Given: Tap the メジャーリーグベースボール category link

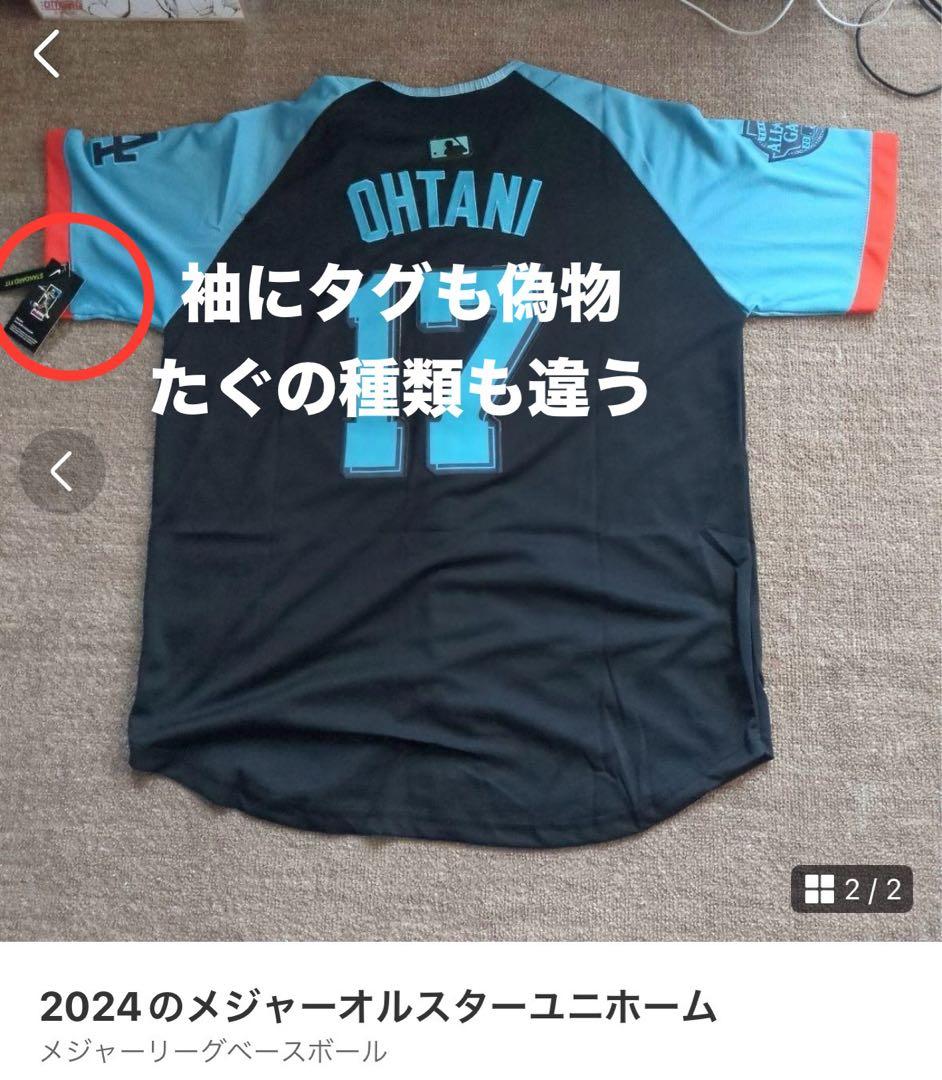Looking at the screenshot, I should 212,1050.
